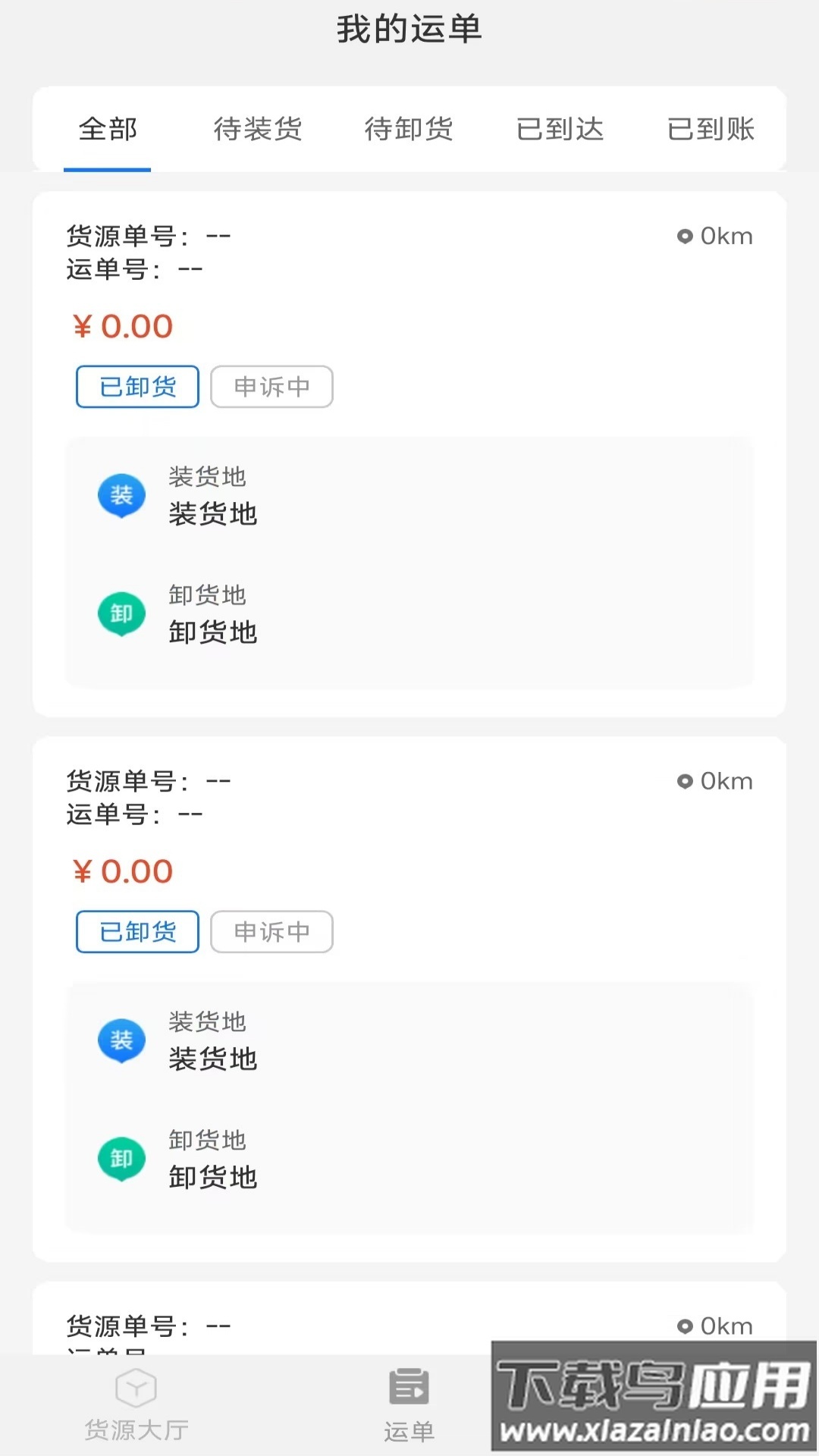Click the 已卸货 status button on first card
The width and height of the screenshot is (819, 1456).
pos(136,387)
